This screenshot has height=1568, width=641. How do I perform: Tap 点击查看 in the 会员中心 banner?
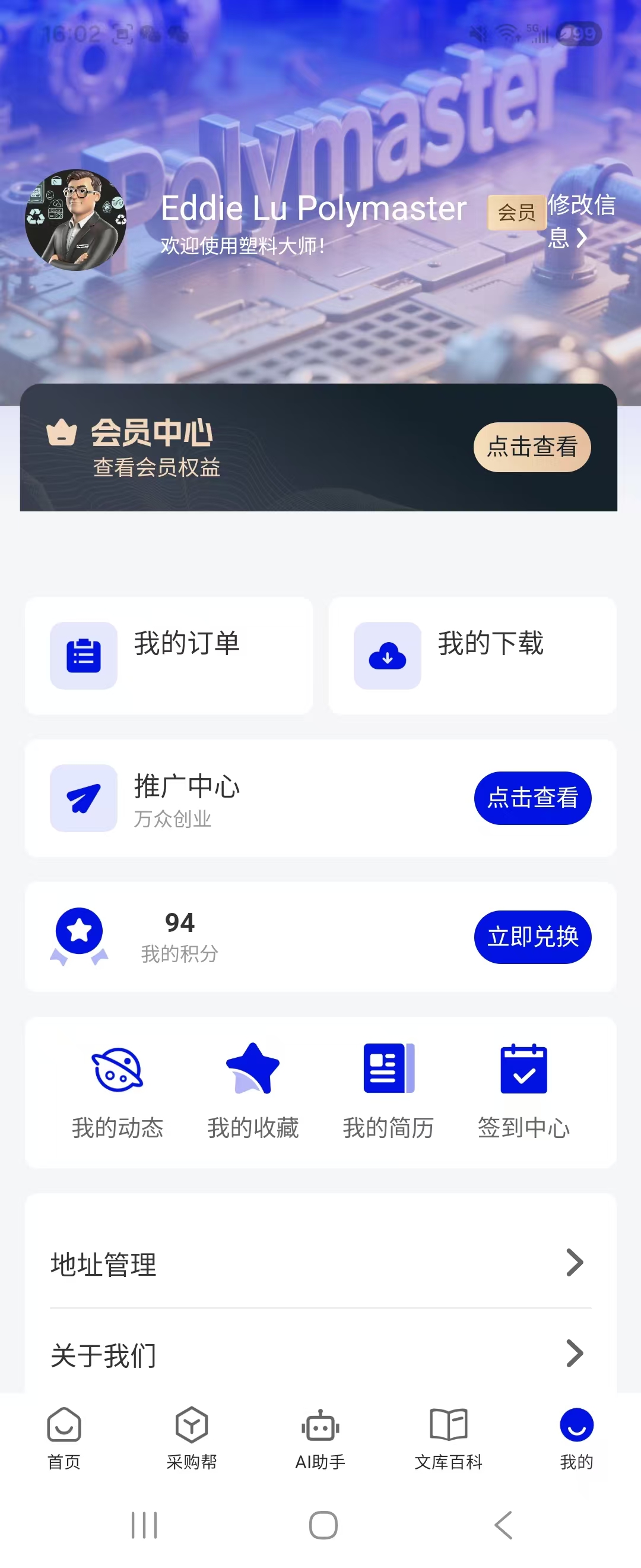(x=532, y=447)
